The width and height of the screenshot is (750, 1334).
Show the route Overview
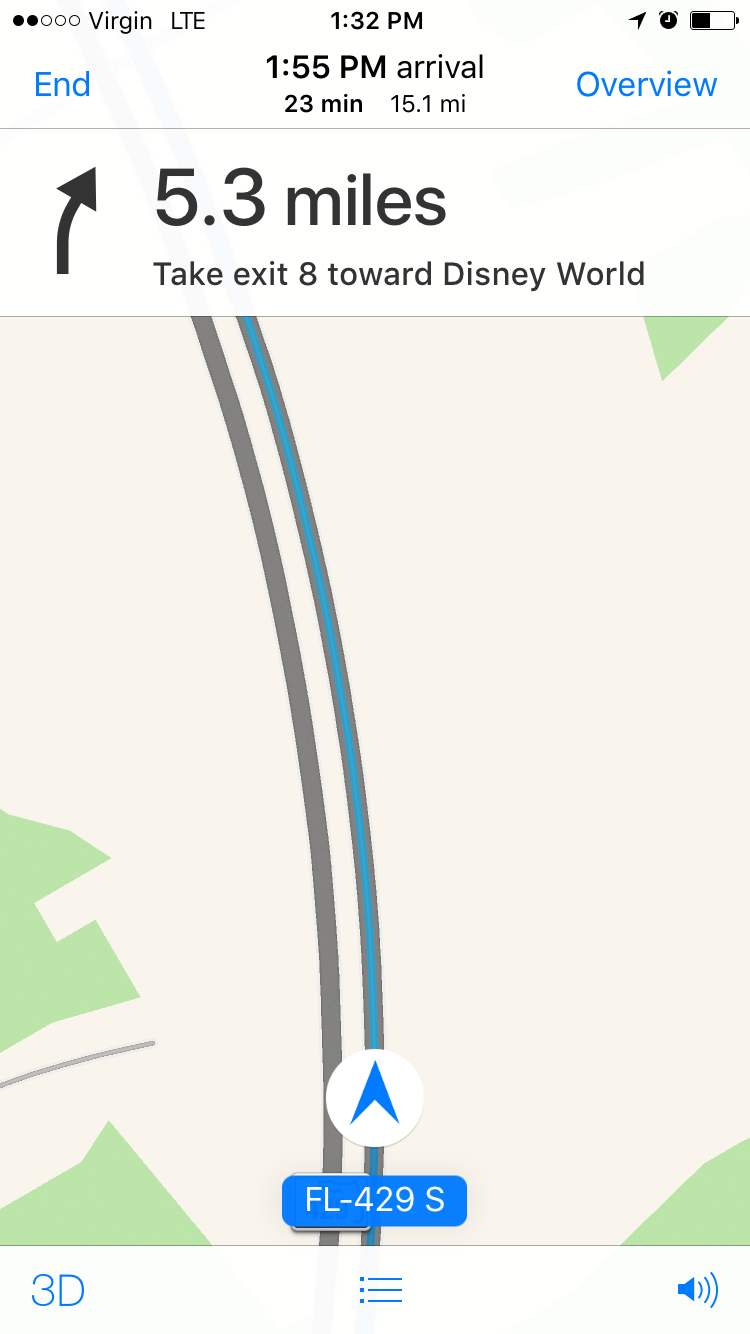click(x=646, y=84)
